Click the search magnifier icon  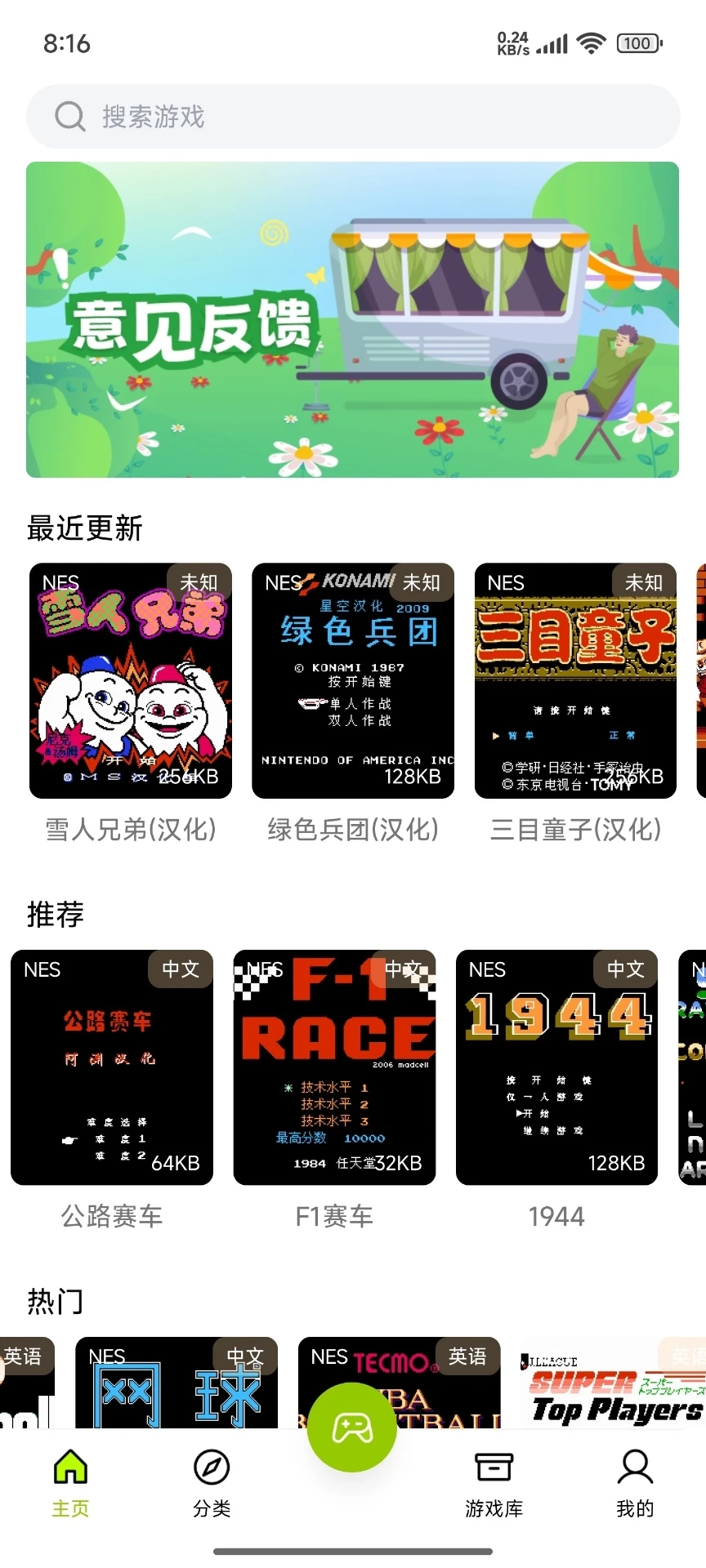(x=70, y=117)
